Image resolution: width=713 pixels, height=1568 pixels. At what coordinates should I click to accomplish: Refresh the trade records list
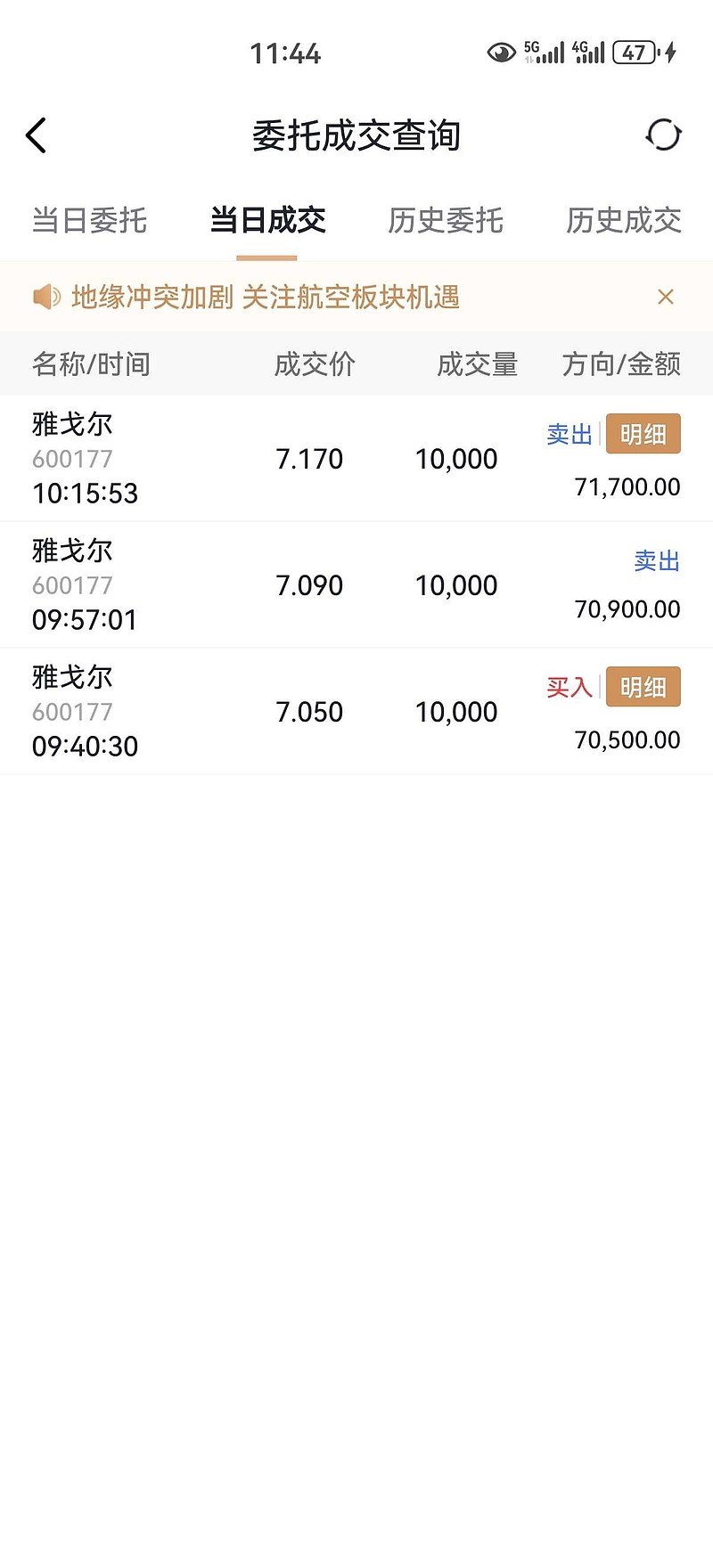(663, 135)
